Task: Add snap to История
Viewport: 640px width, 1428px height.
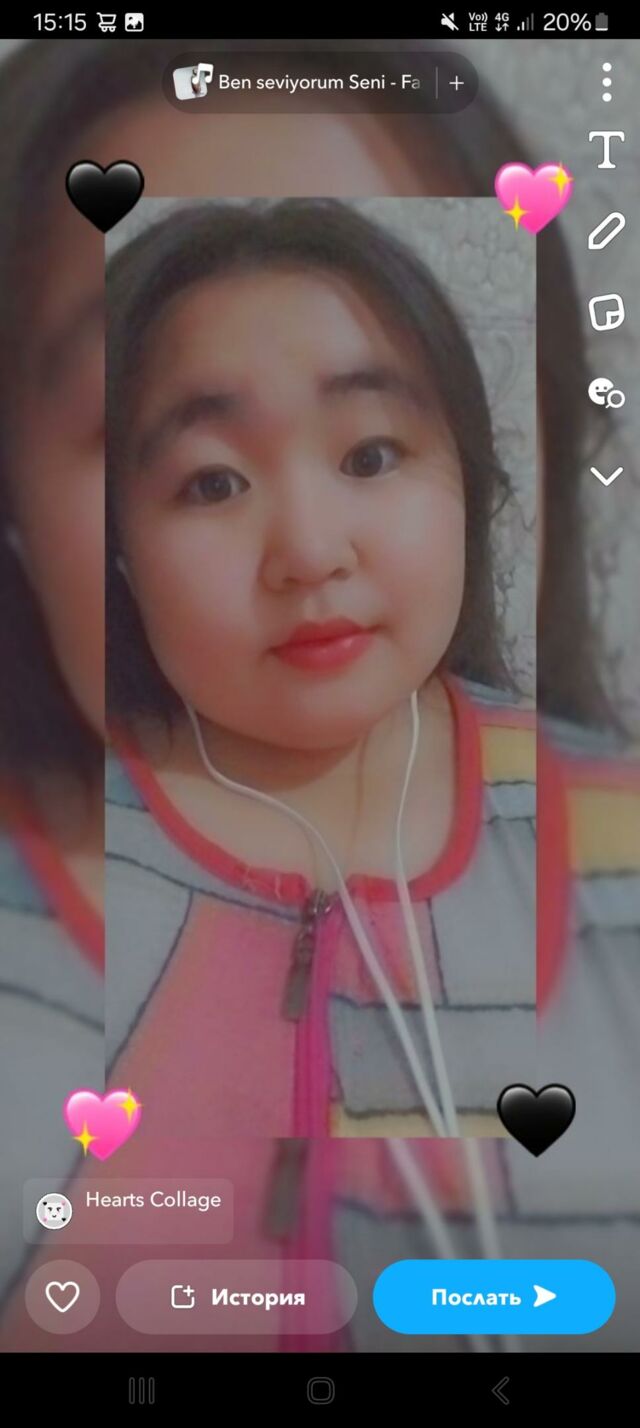Action: 237,1297
